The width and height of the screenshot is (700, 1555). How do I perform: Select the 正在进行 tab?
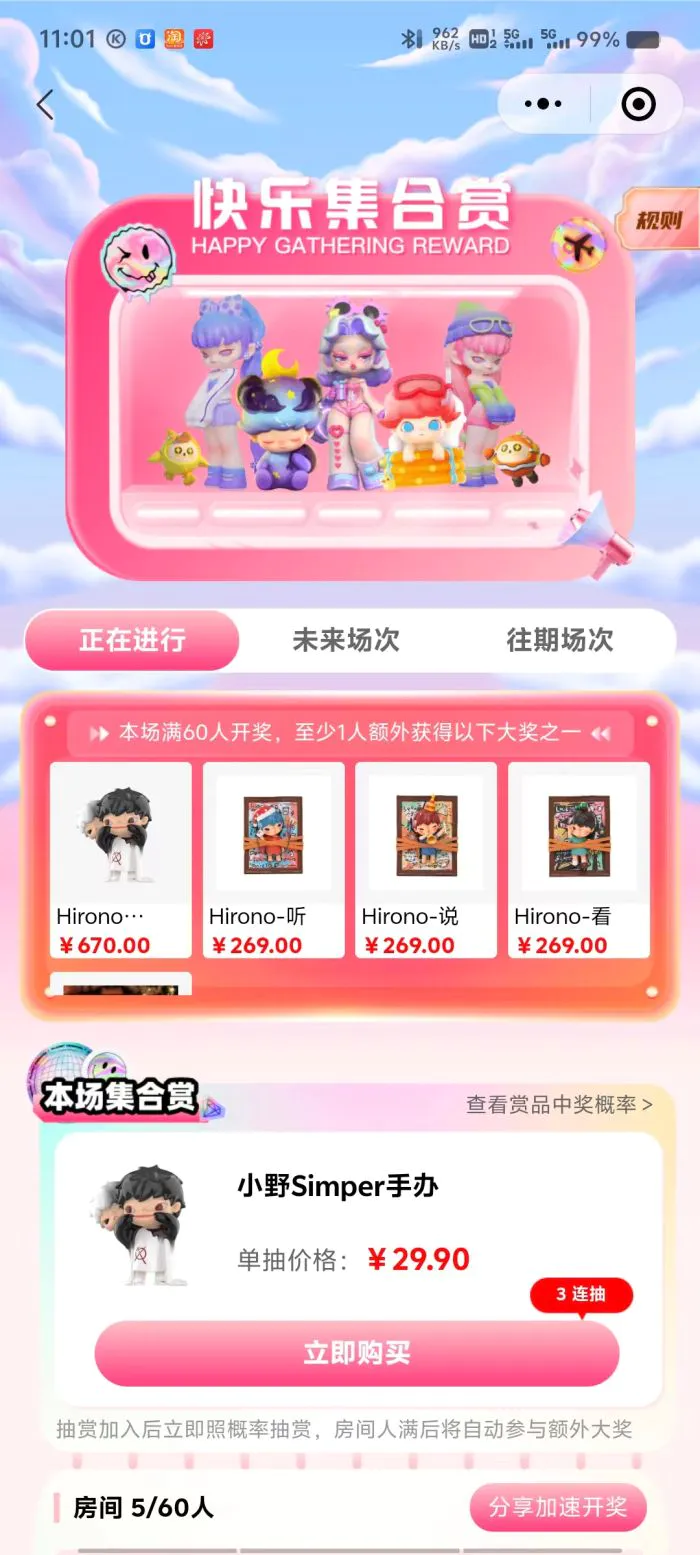(x=132, y=640)
